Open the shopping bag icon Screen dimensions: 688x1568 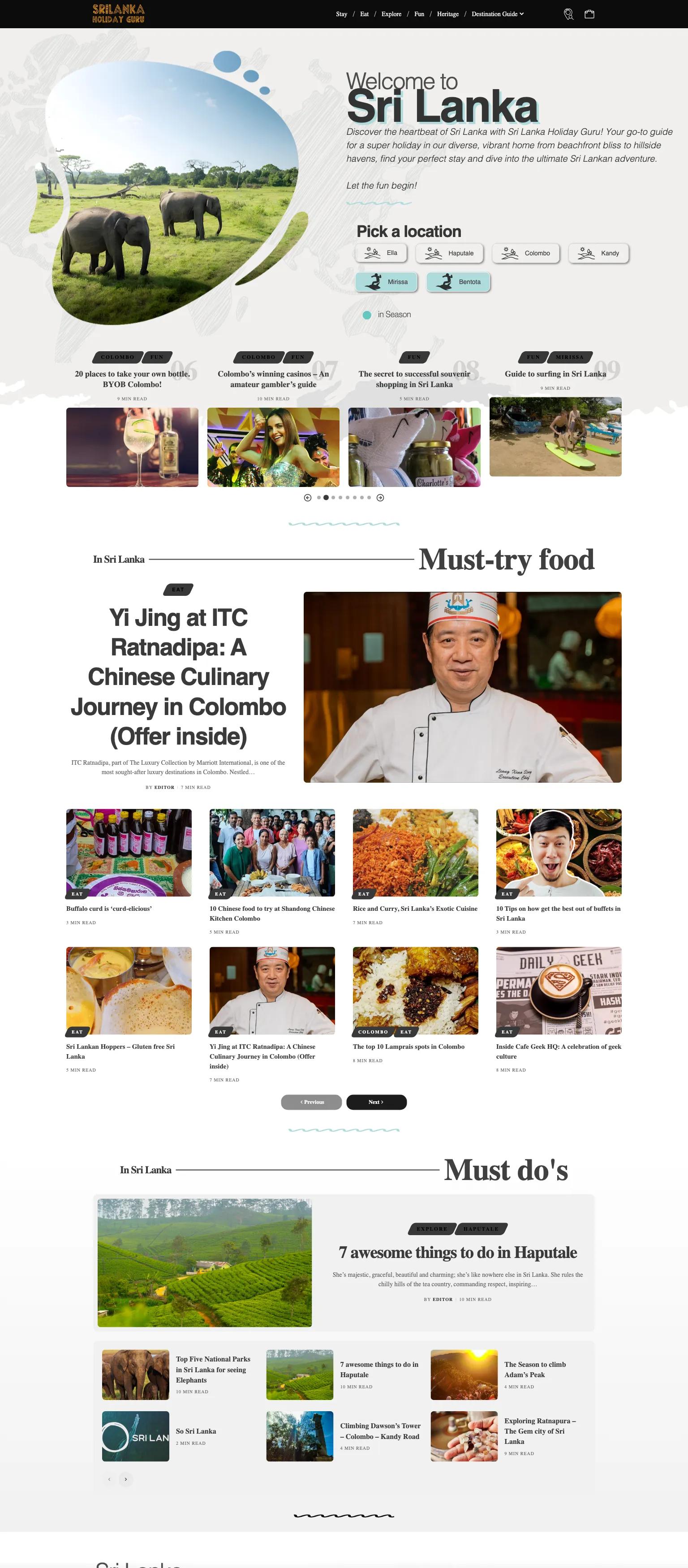tap(589, 14)
